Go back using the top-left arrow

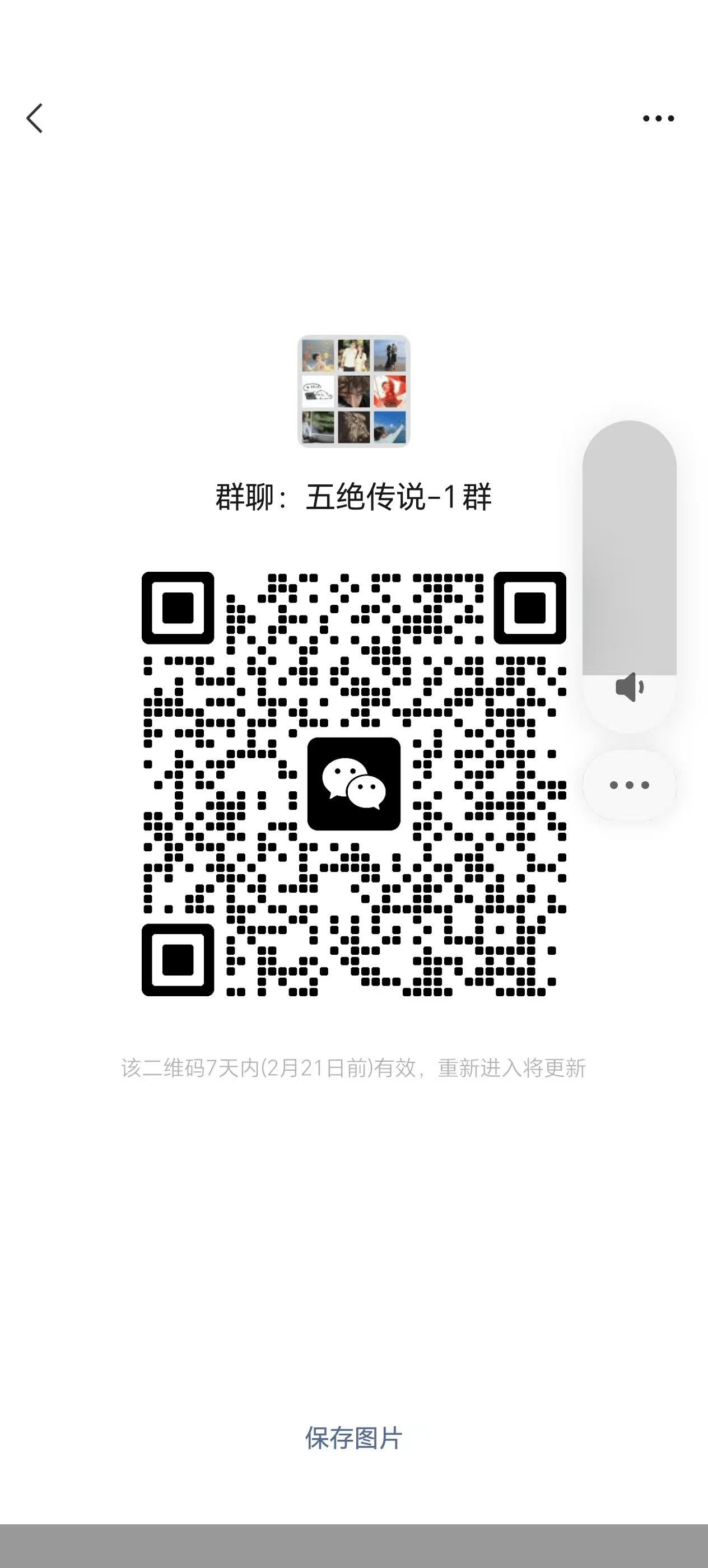coord(35,118)
